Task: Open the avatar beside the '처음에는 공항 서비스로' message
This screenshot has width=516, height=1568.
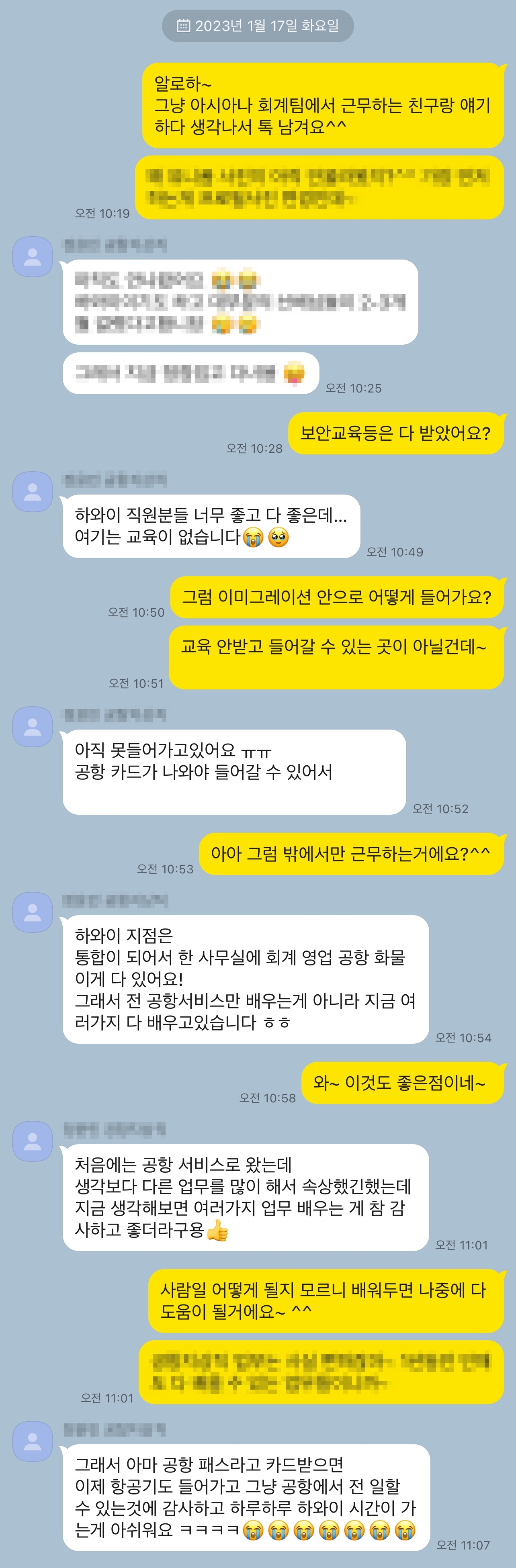Action: [33, 1141]
